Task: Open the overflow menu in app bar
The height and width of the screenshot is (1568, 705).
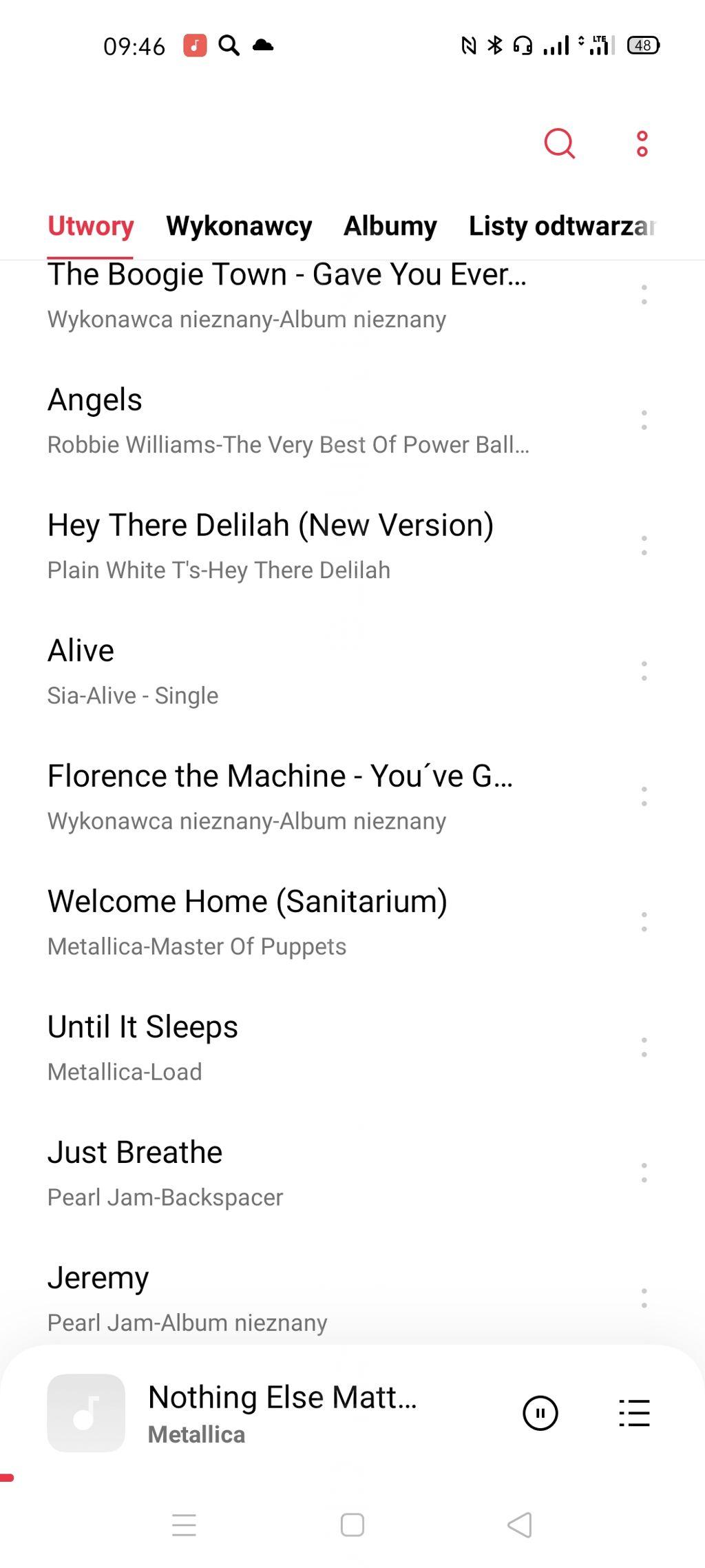Action: point(642,143)
